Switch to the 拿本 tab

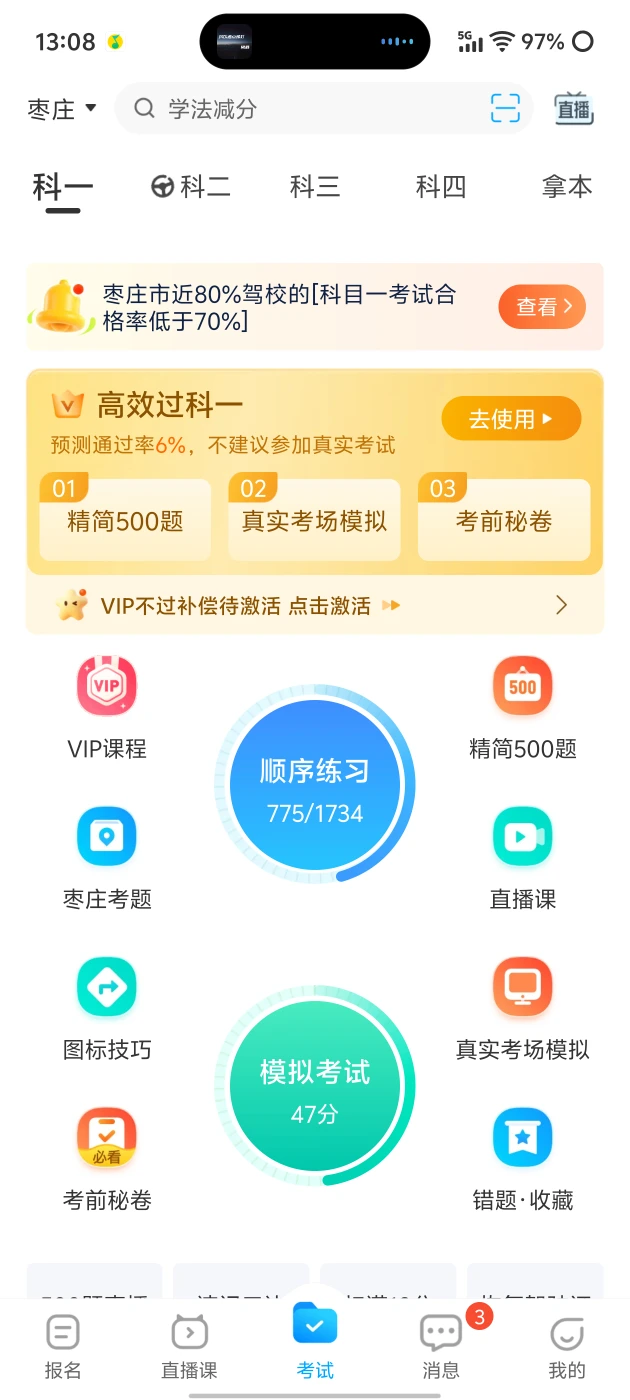pyautogui.click(x=567, y=187)
